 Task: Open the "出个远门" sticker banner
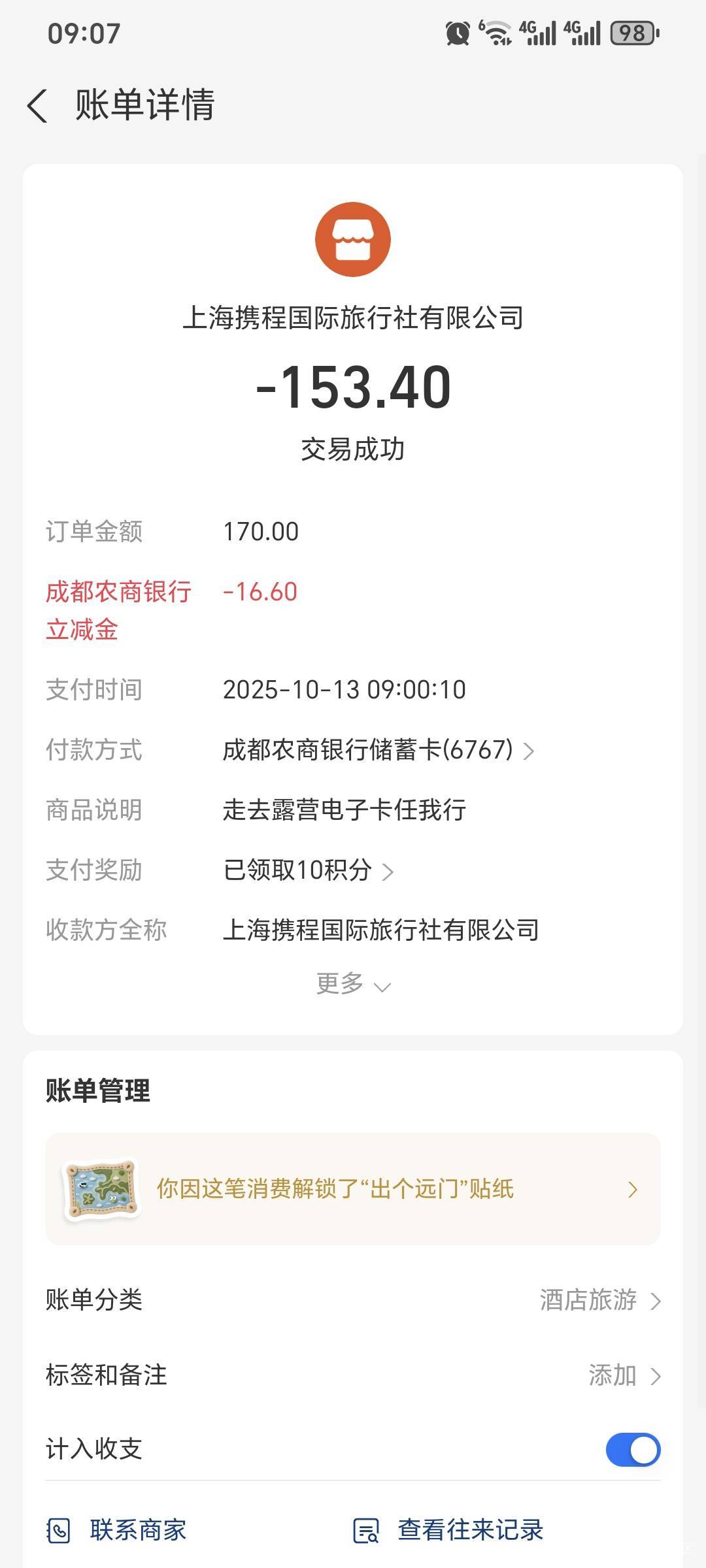[353, 1189]
